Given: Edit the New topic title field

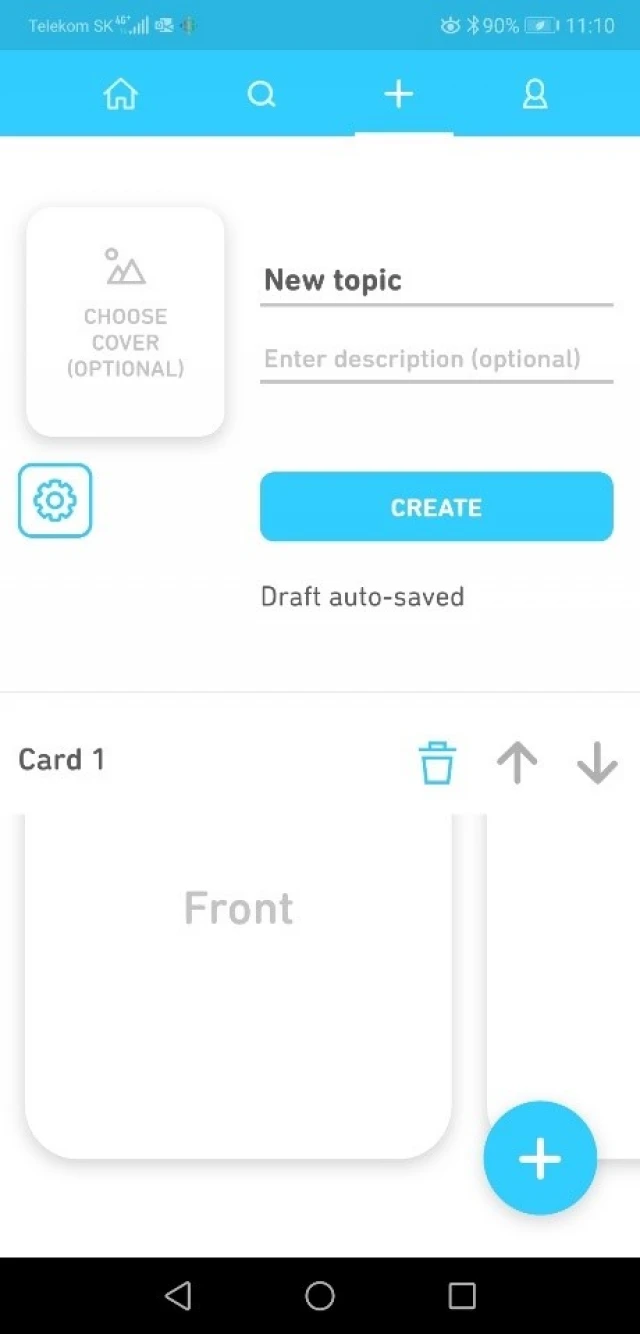Looking at the screenshot, I should [435, 281].
